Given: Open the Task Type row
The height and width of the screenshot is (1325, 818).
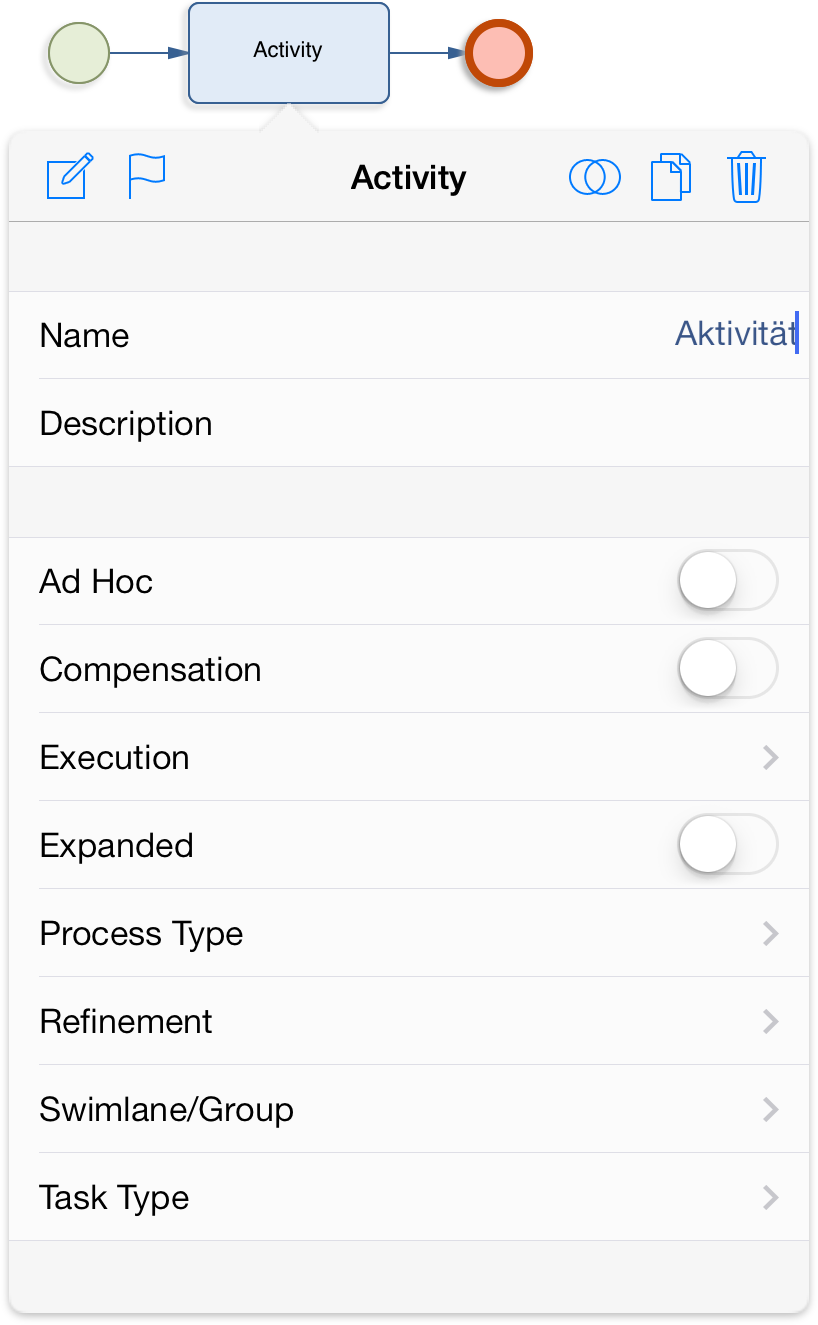Looking at the screenshot, I should click(x=409, y=1197).
